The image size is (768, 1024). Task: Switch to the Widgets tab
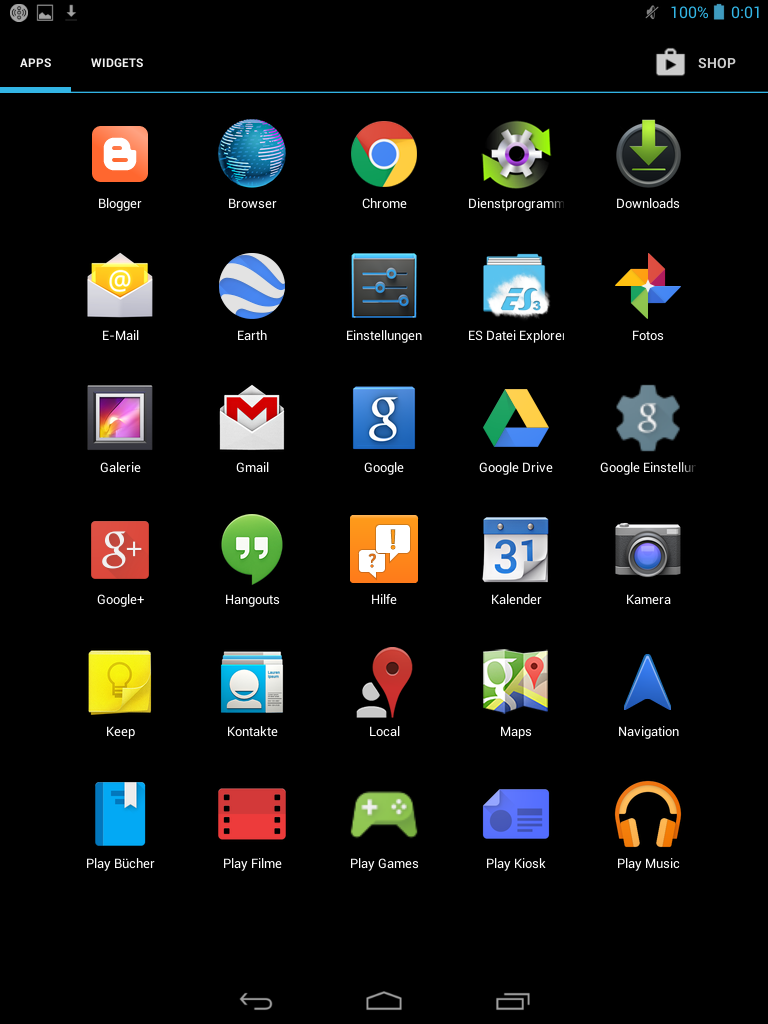(117, 63)
